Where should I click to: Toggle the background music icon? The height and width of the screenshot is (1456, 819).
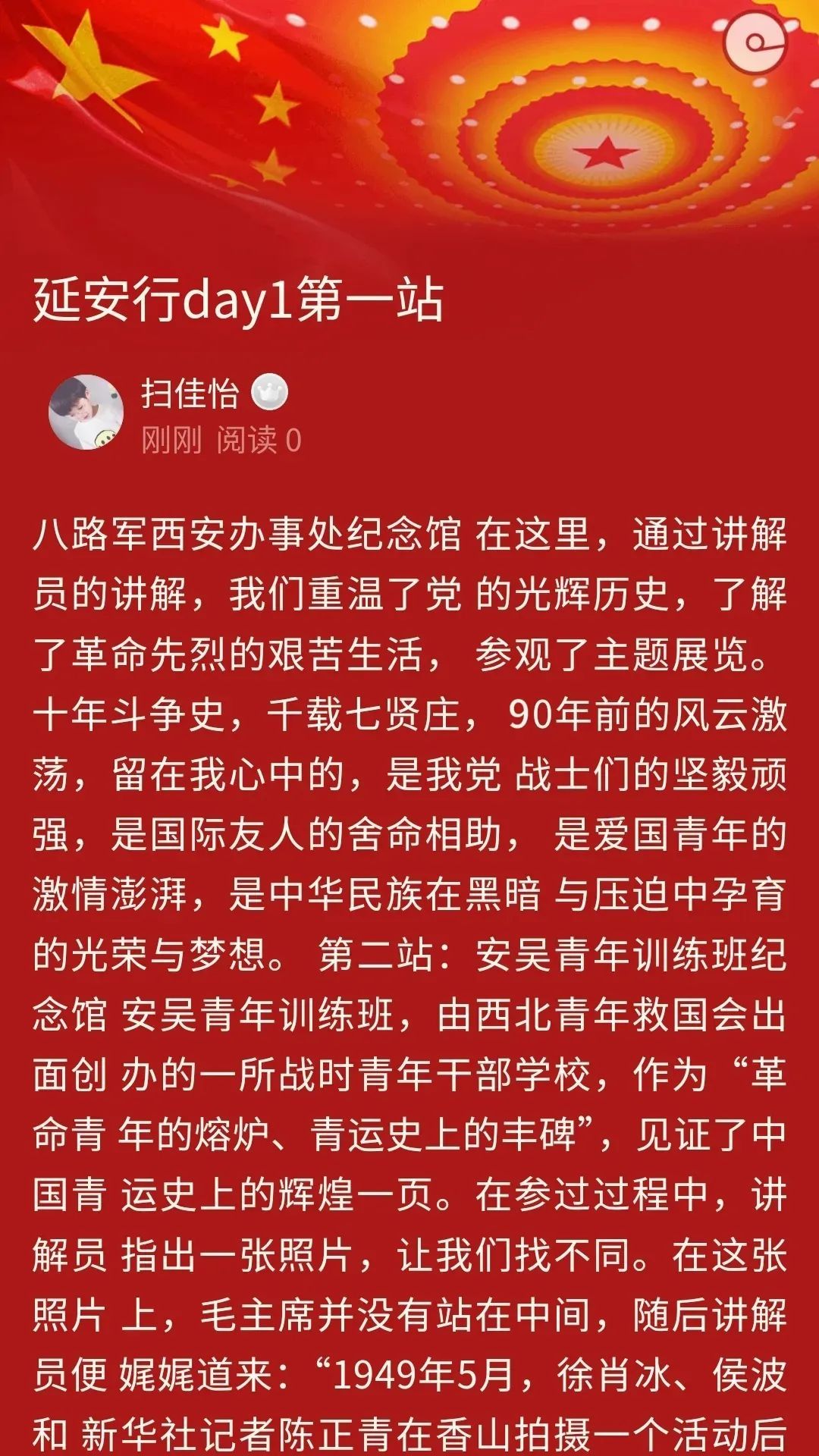point(755,42)
